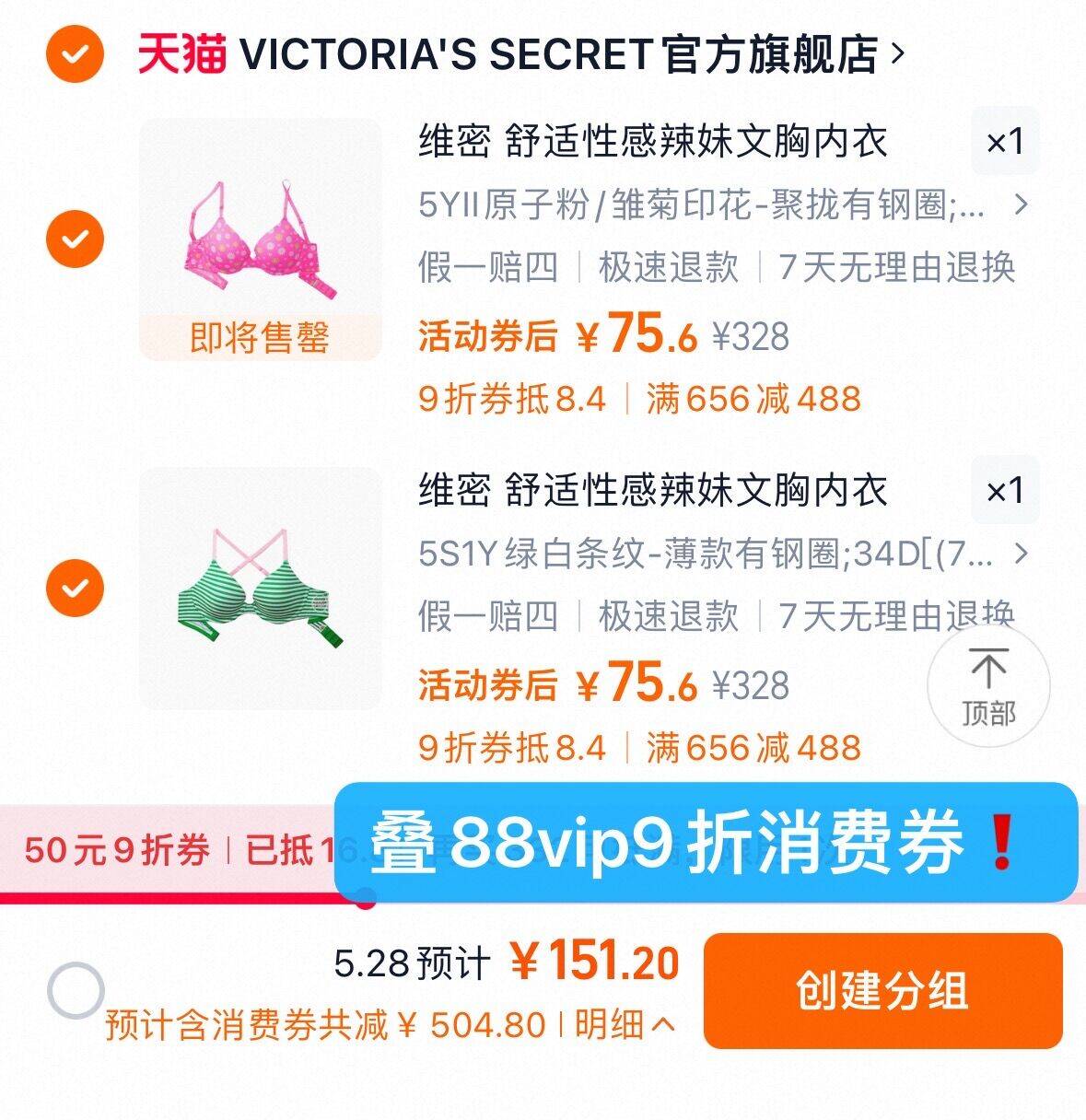Open the green striped bra thumbnail
The height and width of the screenshot is (1120, 1086).
(260, 588)
